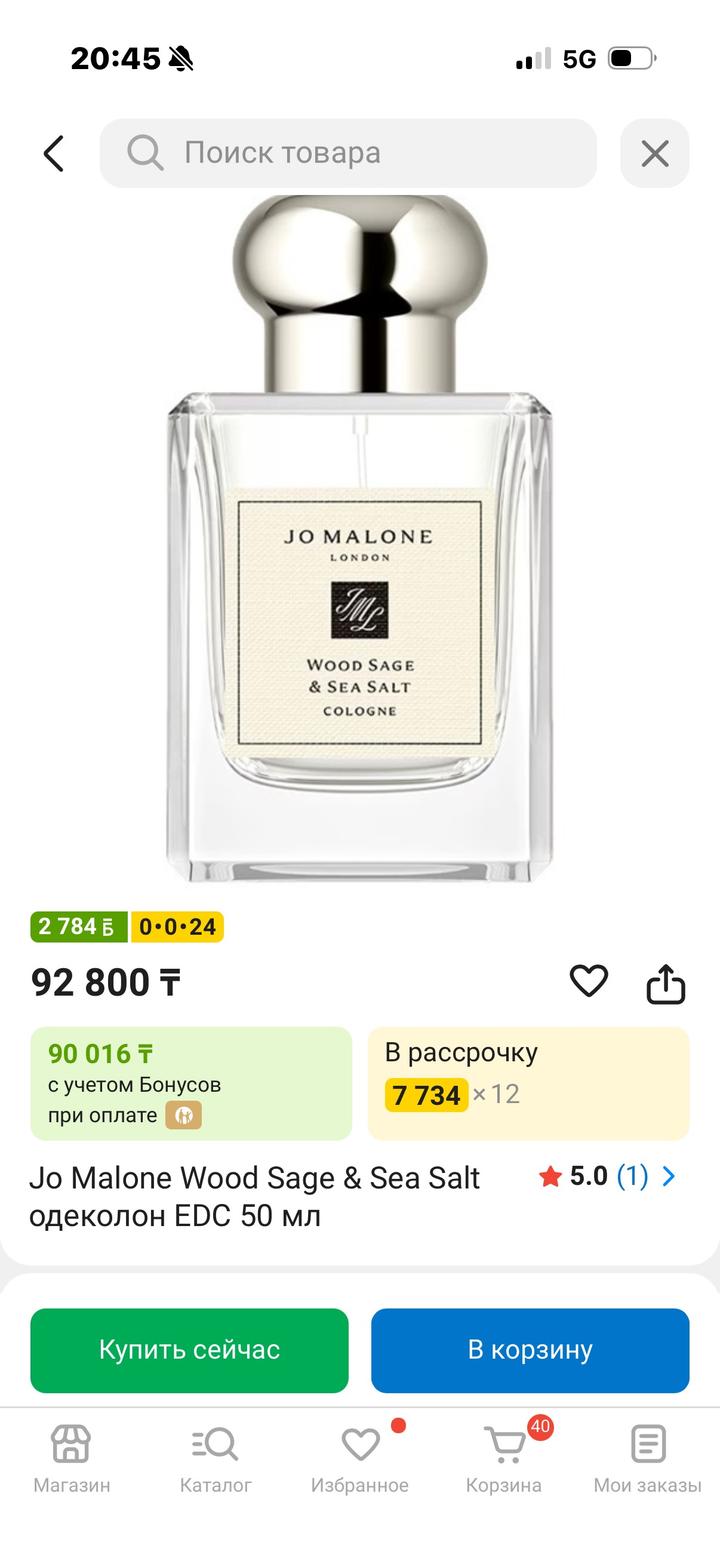The image size is (720, 1565).
Task: Open reviews via the blue chevron arrow
Action: click(x=667, y=1177)
